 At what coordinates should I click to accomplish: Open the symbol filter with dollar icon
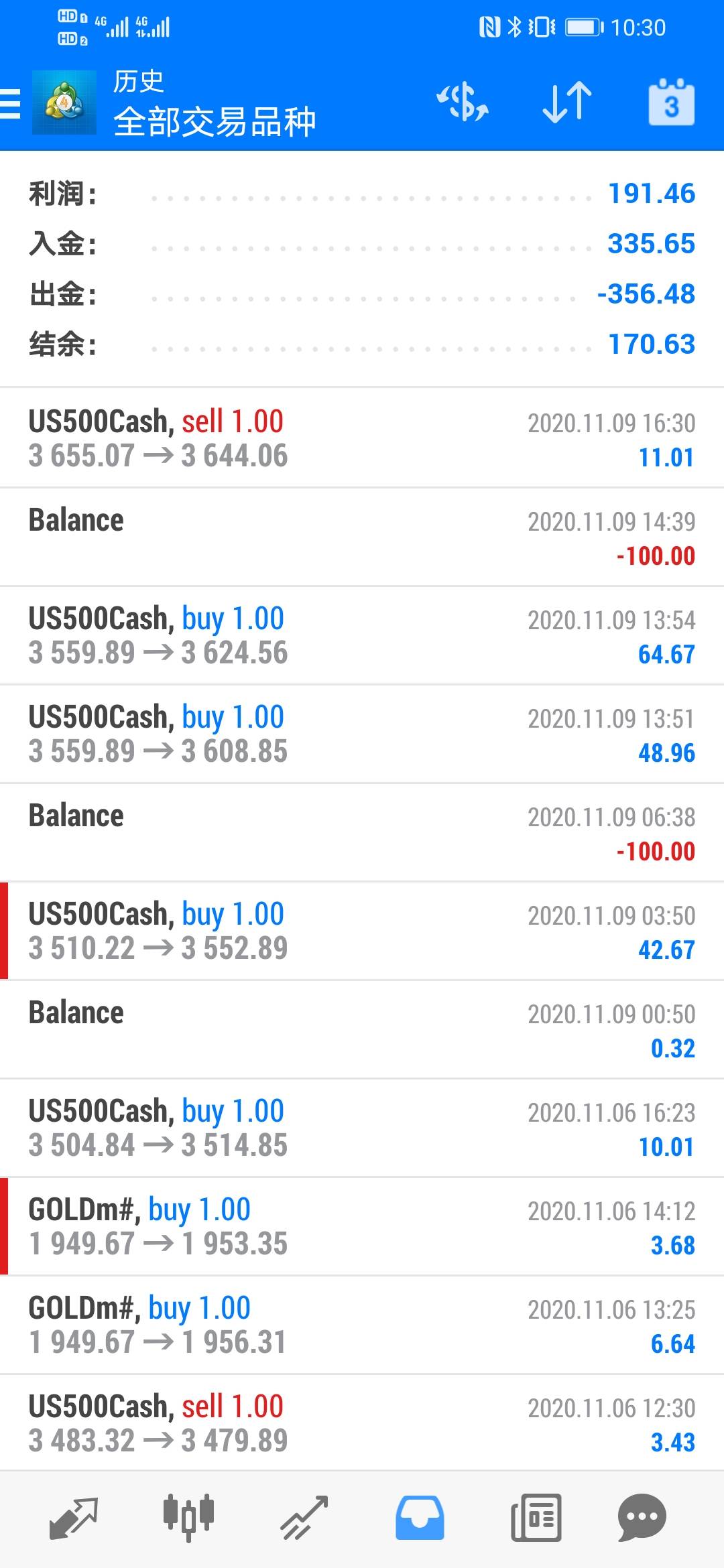pos(463,103)
